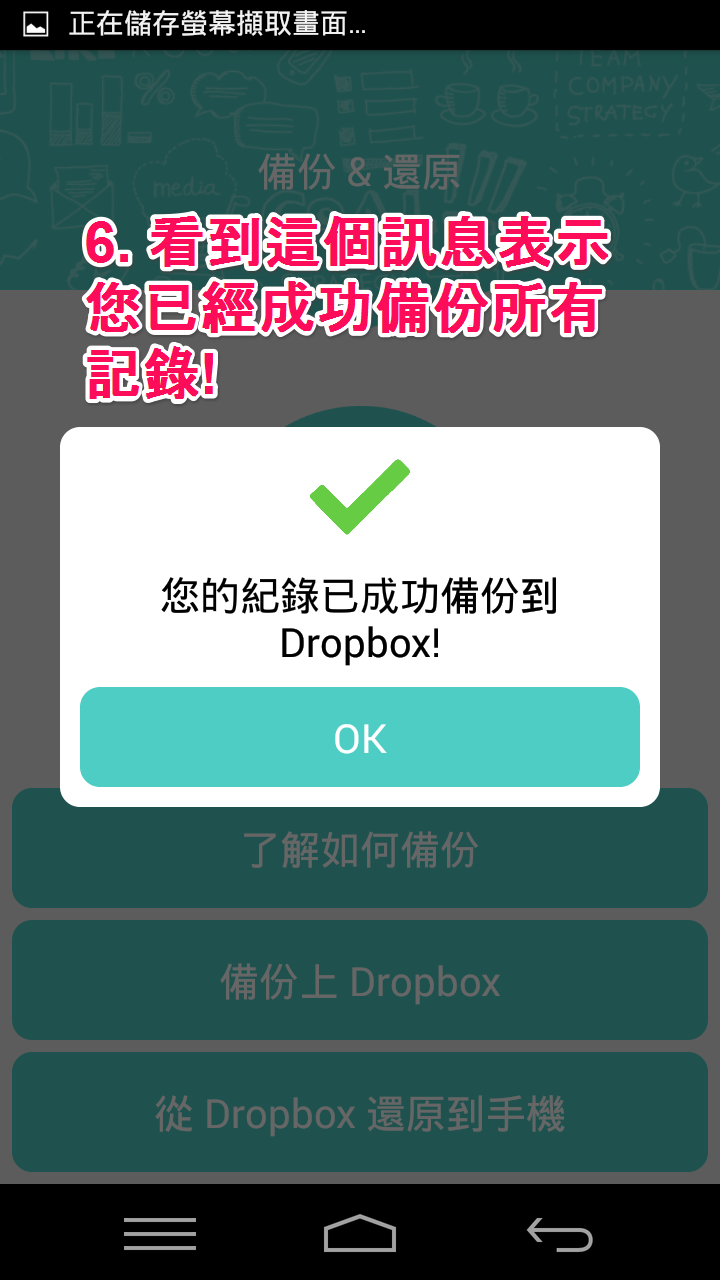
Task: Confirm the Dropbox backup success dialog with OK
Action: tap(360, 737)
